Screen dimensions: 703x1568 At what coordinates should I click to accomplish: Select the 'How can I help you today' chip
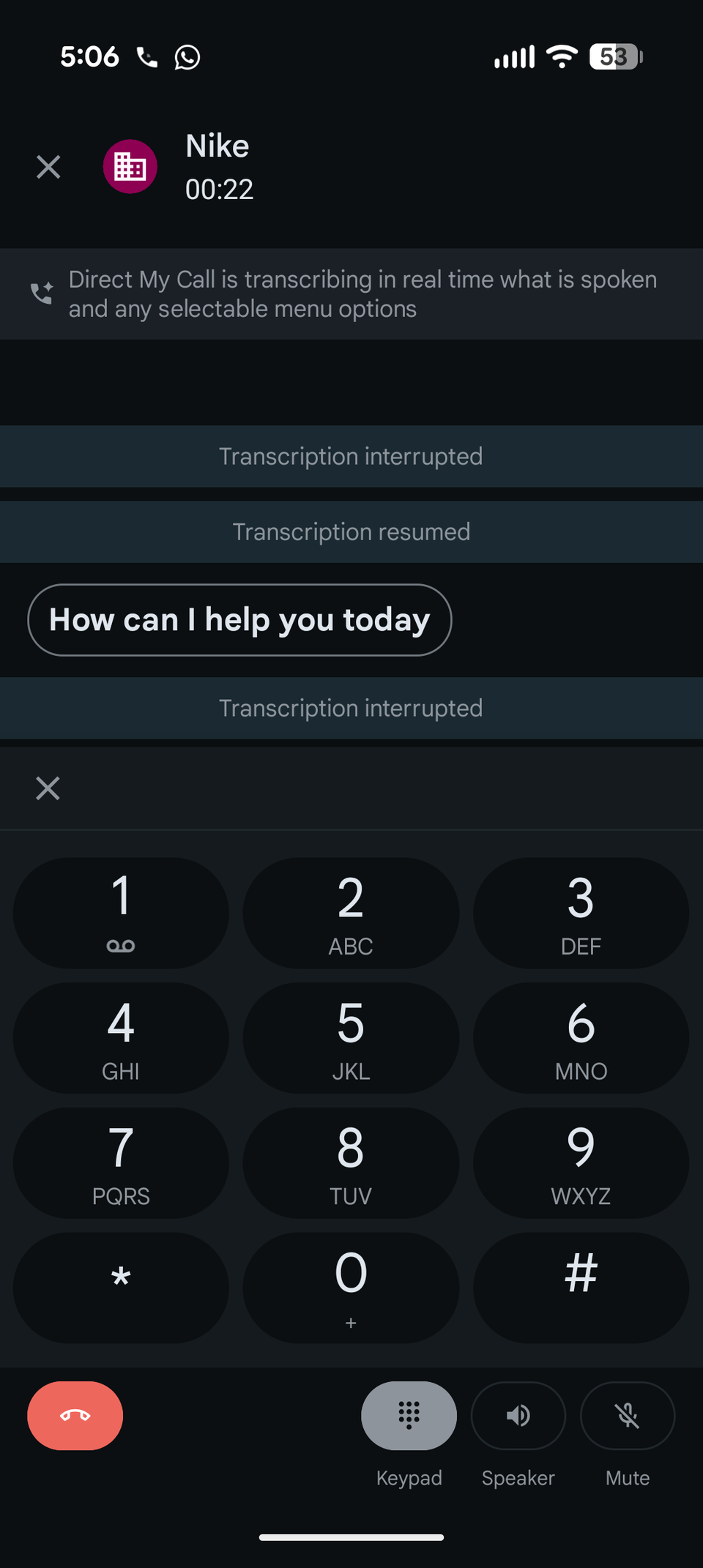239,619
